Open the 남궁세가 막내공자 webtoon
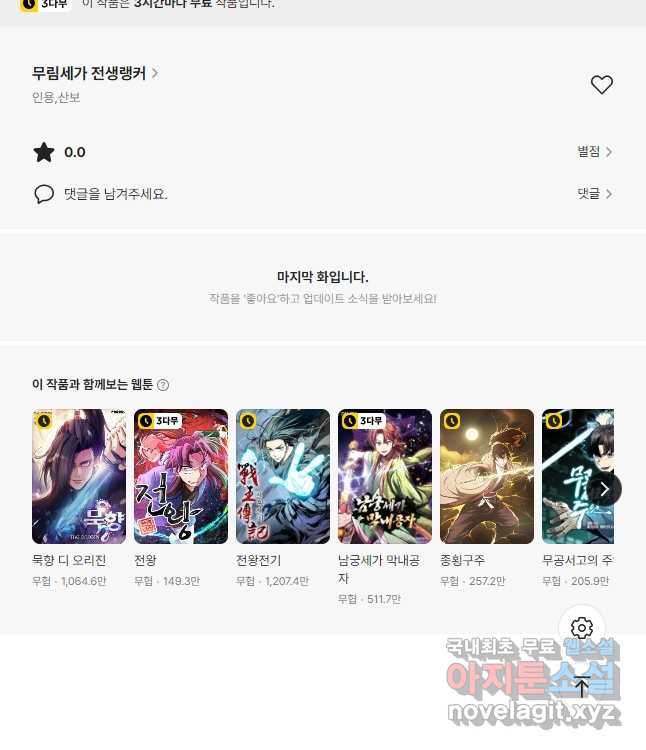Image resolution: width=646 pixels, height=750 pixels. [385, 477]
